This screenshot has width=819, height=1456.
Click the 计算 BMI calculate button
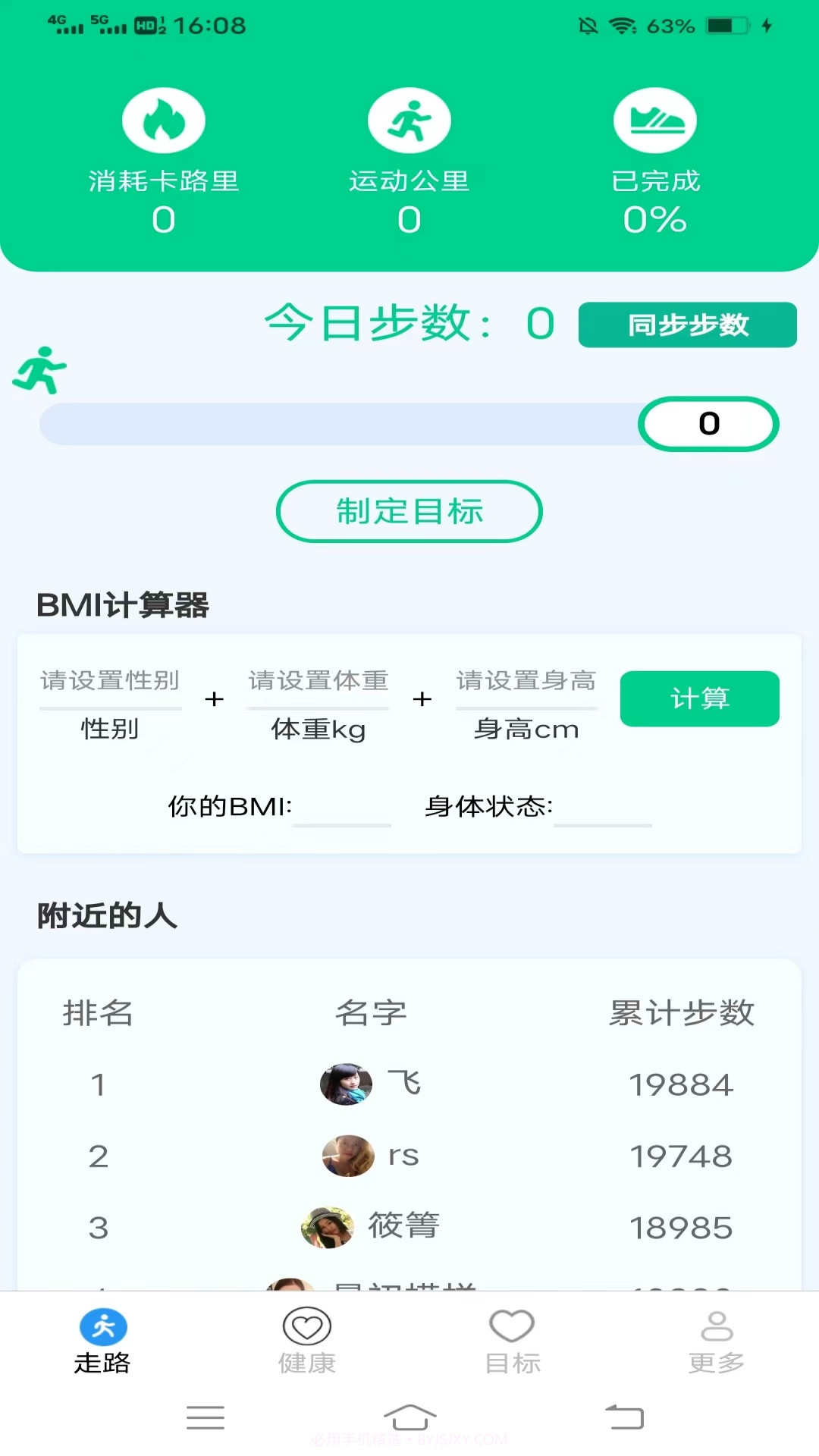pyautogui.click(x=699, y=698)
